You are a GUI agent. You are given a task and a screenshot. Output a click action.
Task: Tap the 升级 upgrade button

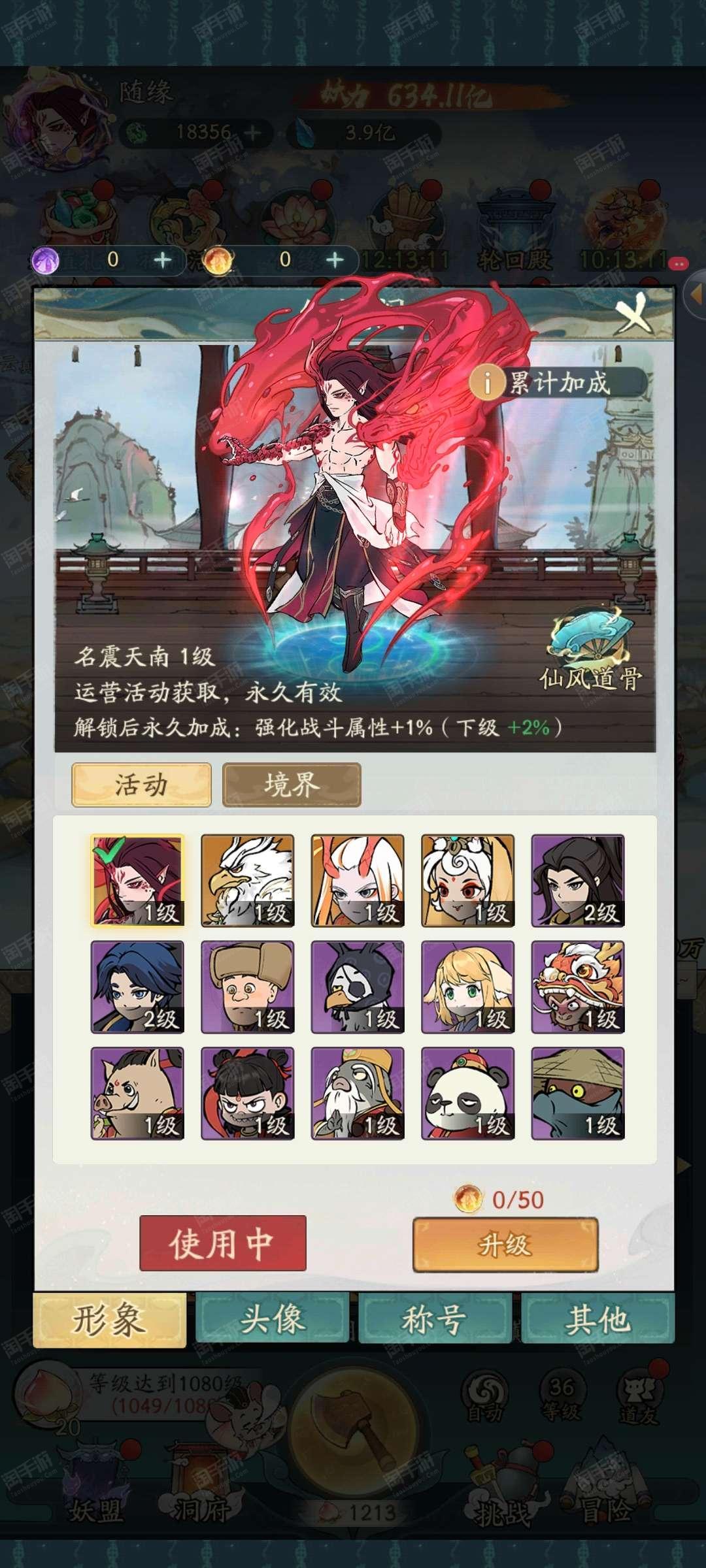[x=505, y=1245]
